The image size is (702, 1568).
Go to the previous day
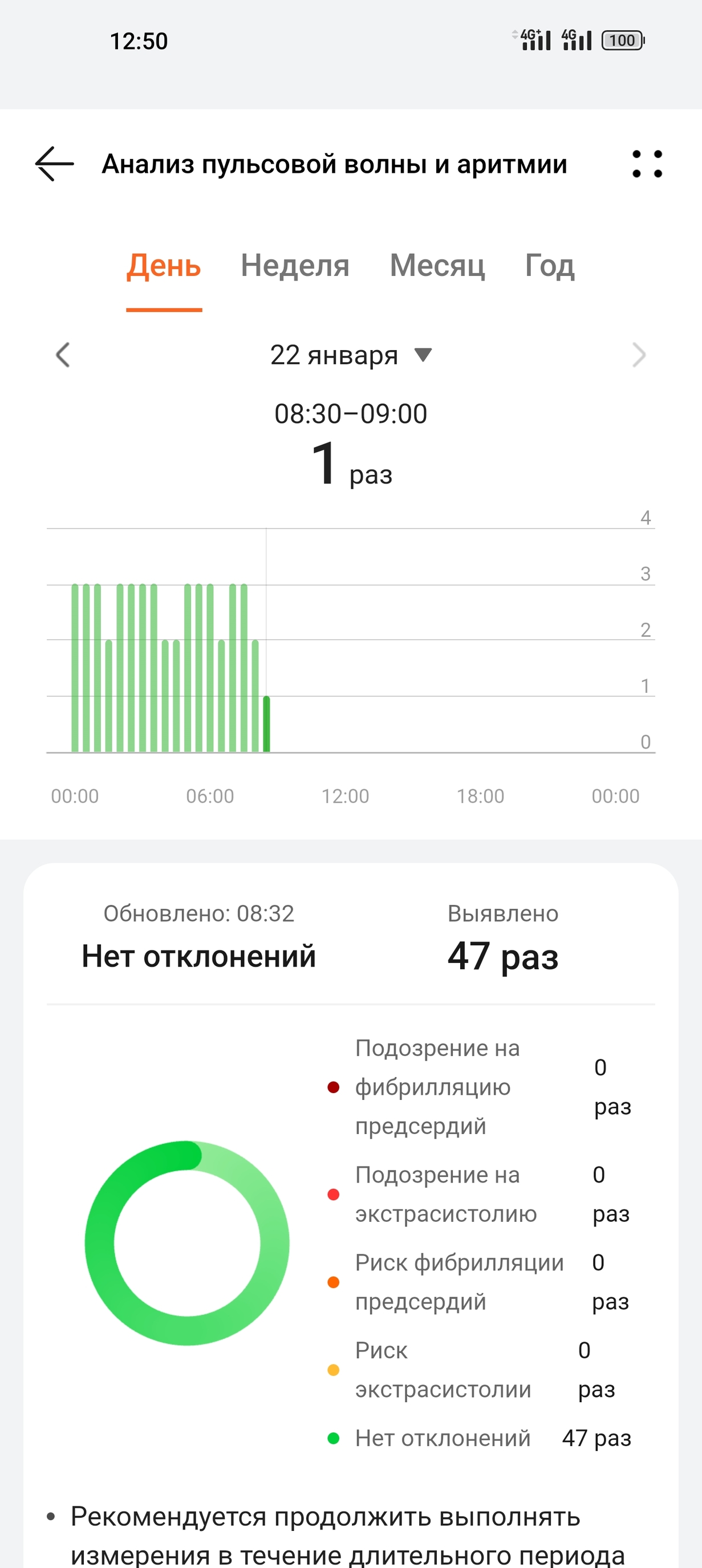pyautogui.click(x=63, y=355)
